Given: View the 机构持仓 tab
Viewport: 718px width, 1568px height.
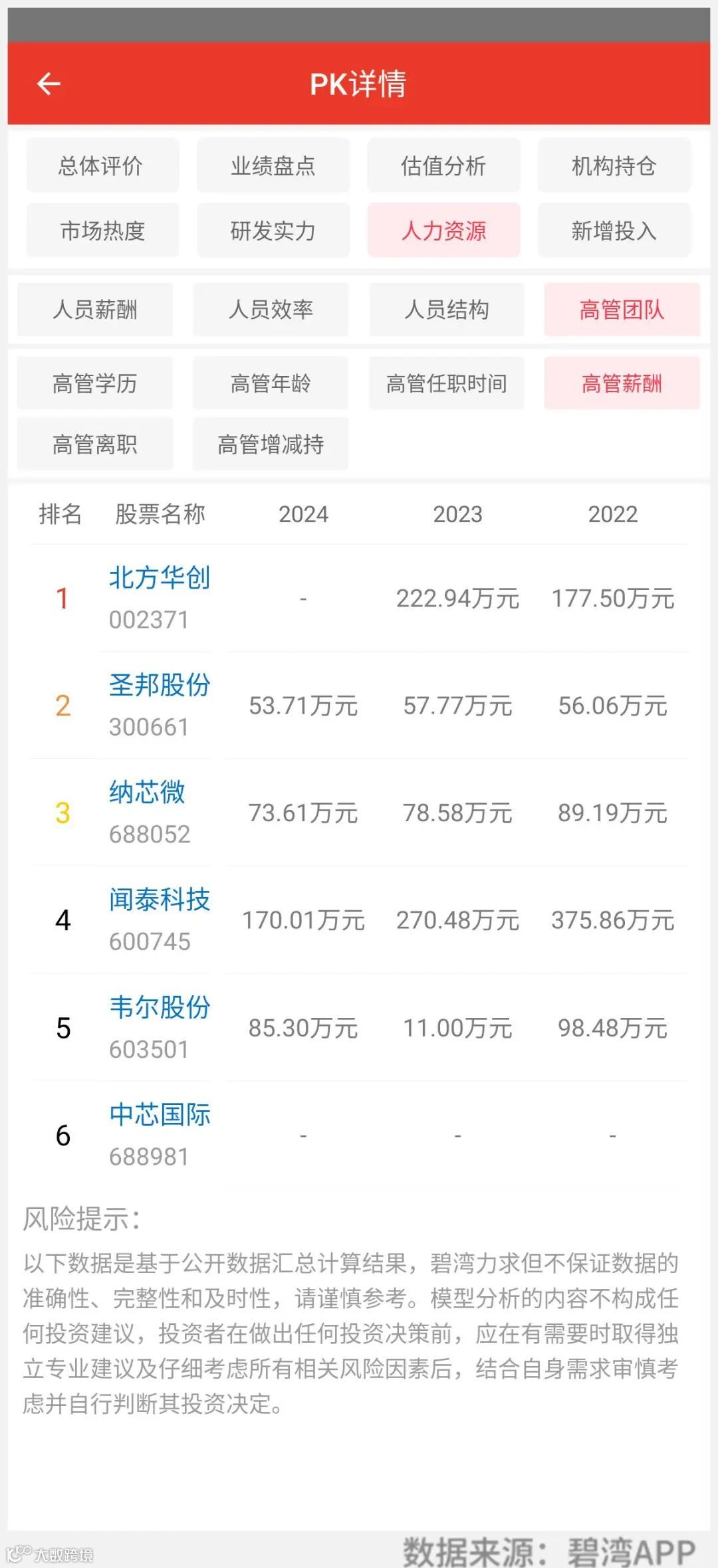Looking at the screenshot, I should pos(614,165).
